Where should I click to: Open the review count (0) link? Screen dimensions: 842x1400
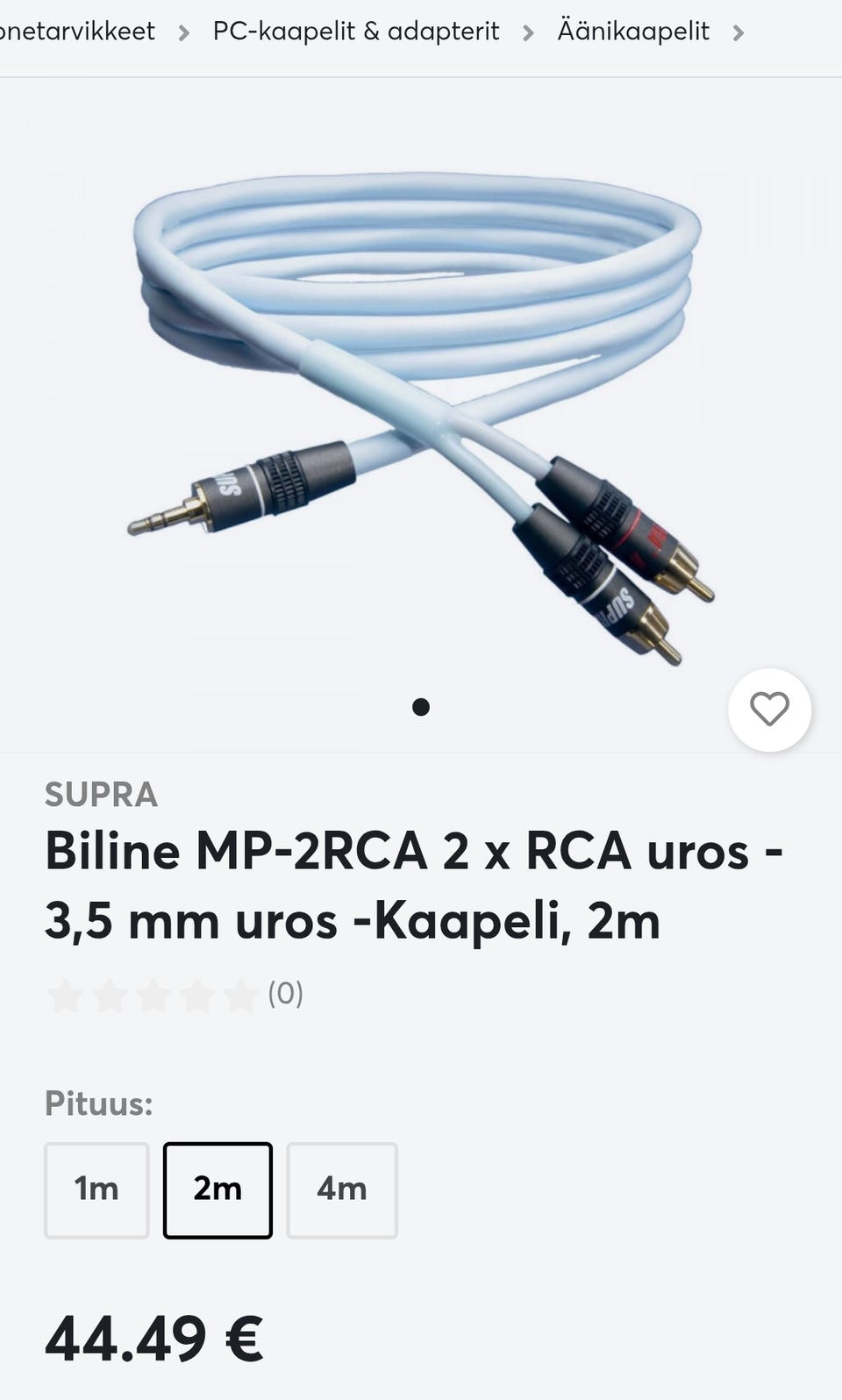(x=285, y=995)
